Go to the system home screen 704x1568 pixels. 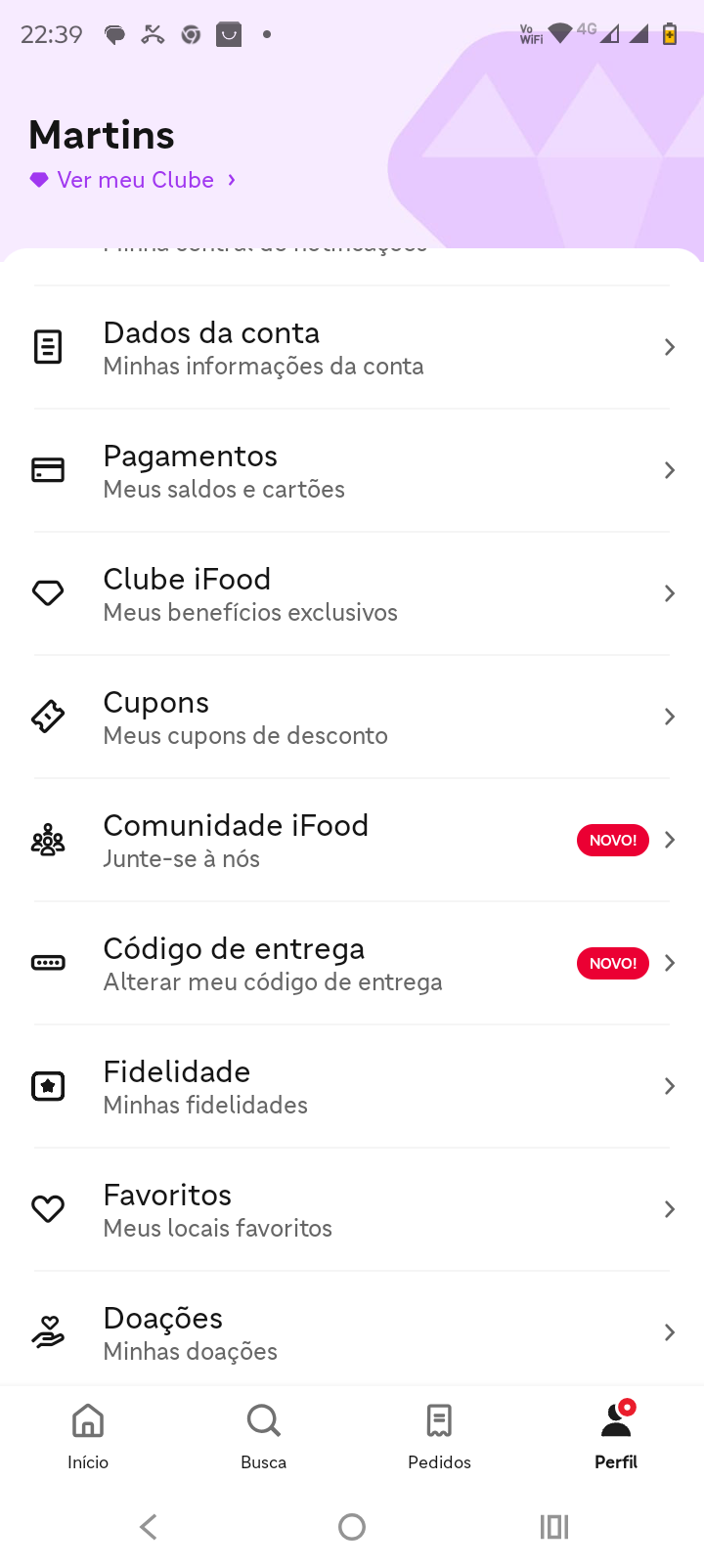click(x=352, y=1527)
